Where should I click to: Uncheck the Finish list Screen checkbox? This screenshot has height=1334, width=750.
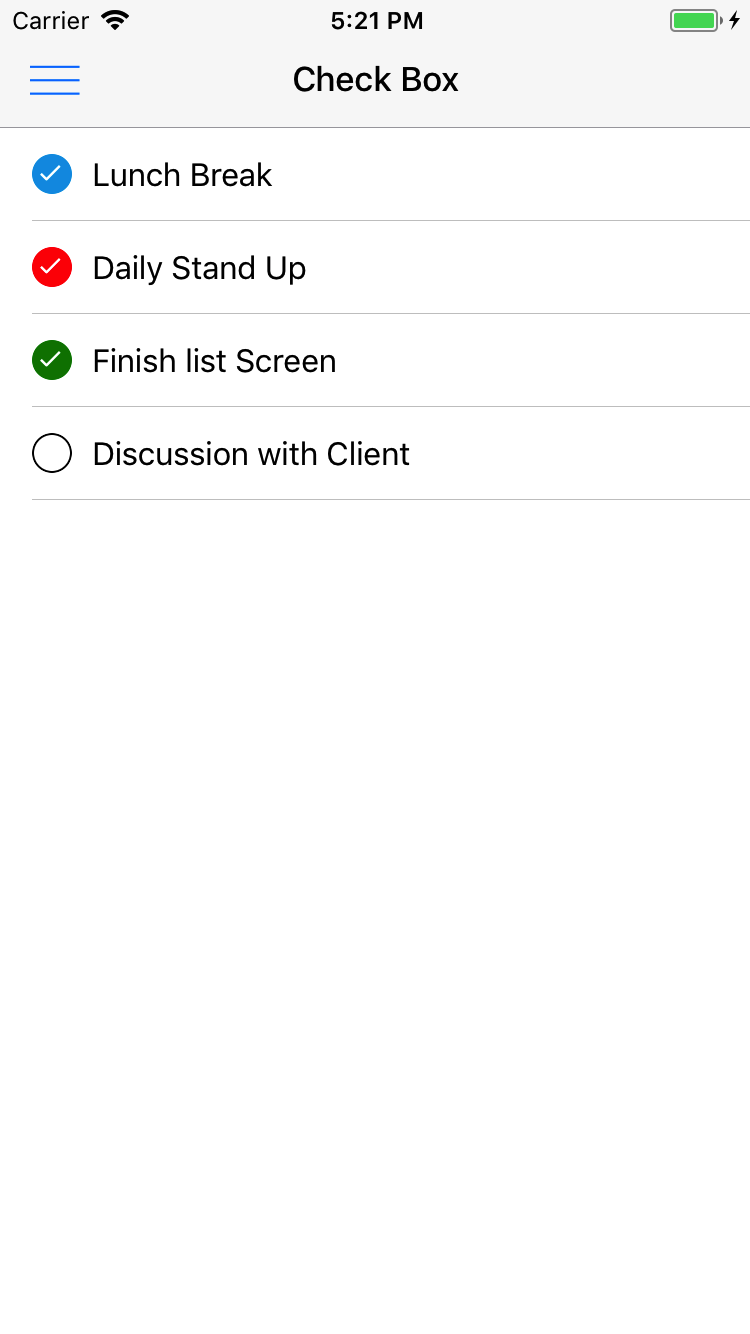pos(52,360)
